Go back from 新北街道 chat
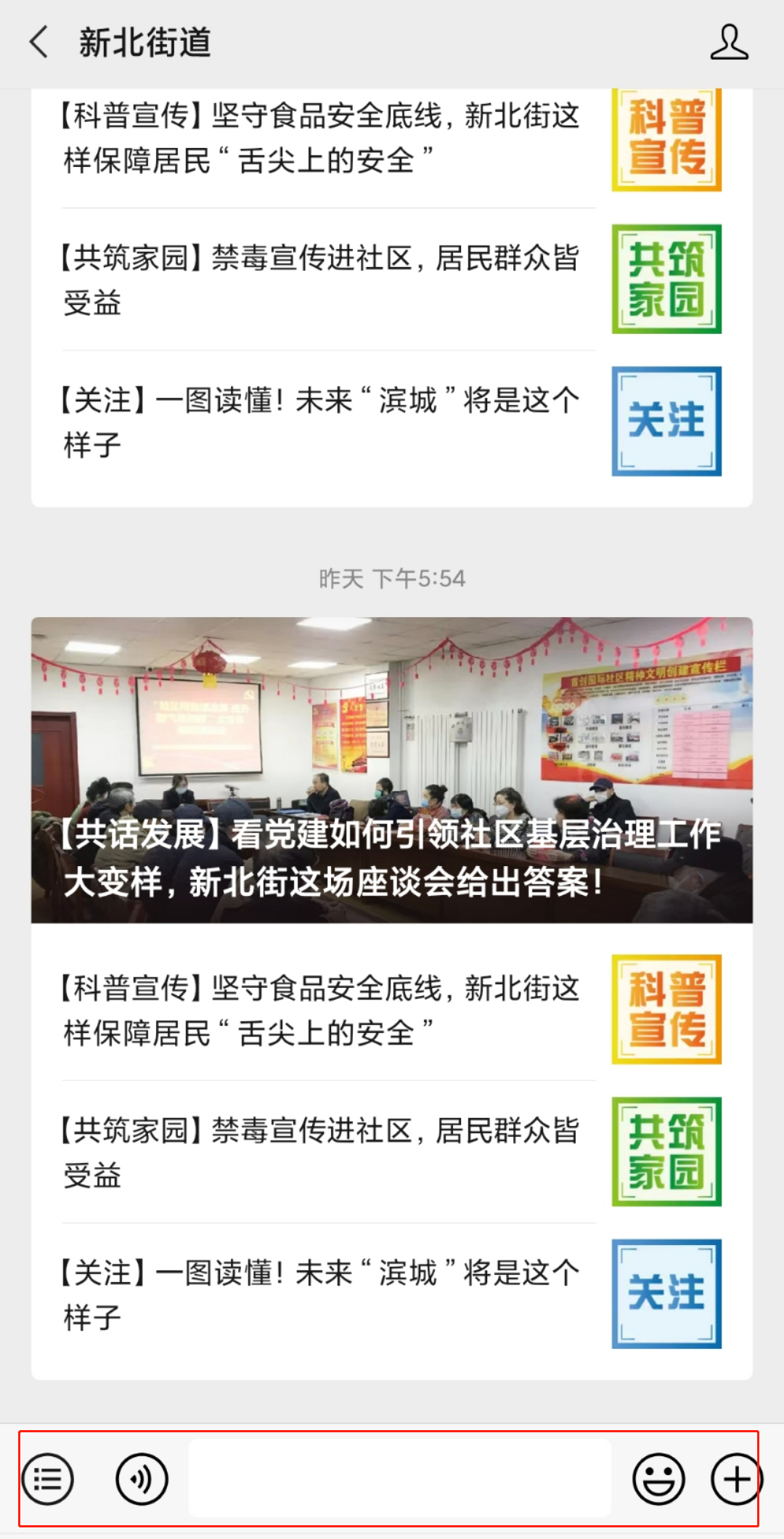Viewport: 784px width, 1539px height. coord(39,42)
